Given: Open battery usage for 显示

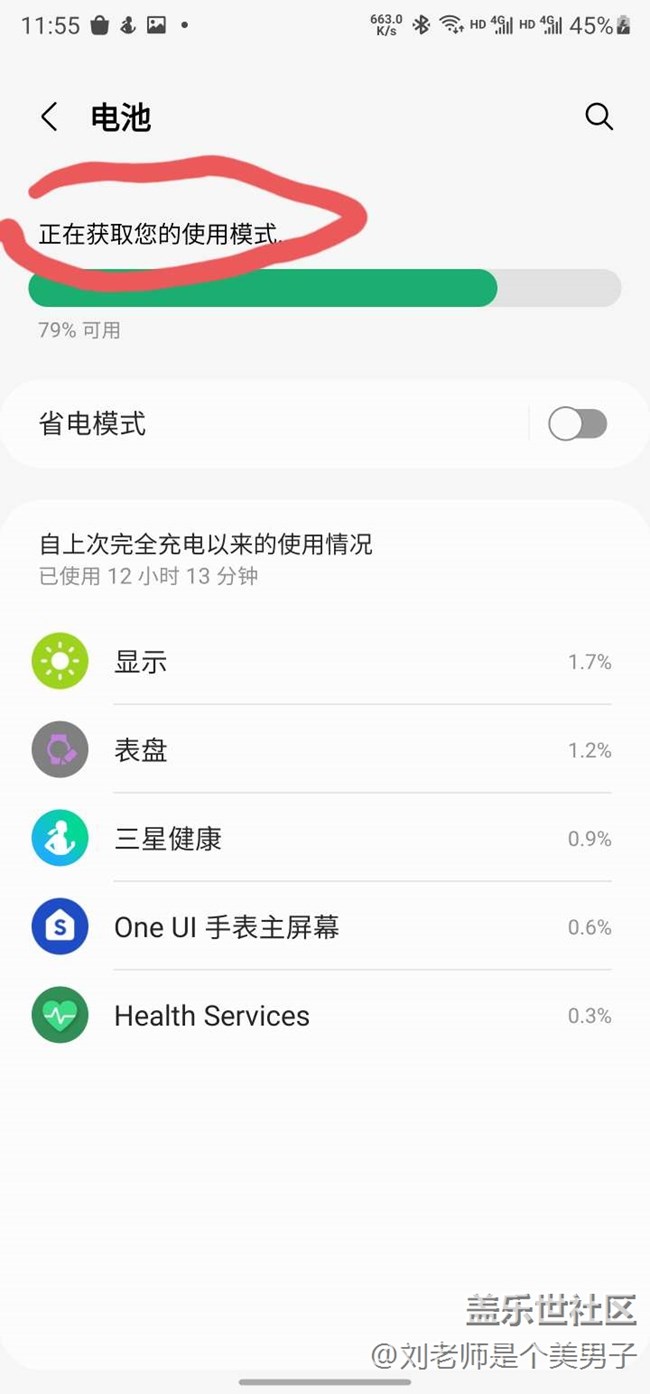Looking at the screenshot, I should click(x=320, y=662).
